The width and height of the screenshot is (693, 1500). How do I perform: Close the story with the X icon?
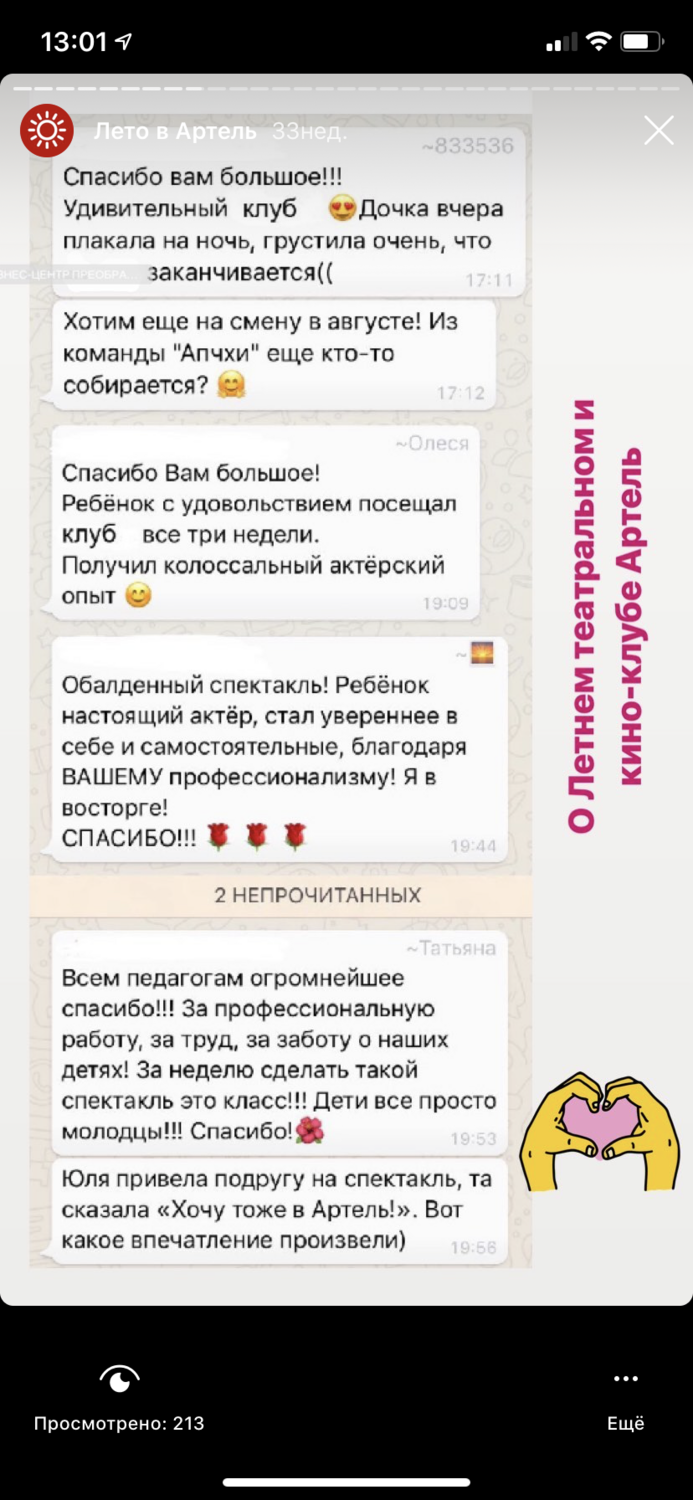click(x=658, y=131)
